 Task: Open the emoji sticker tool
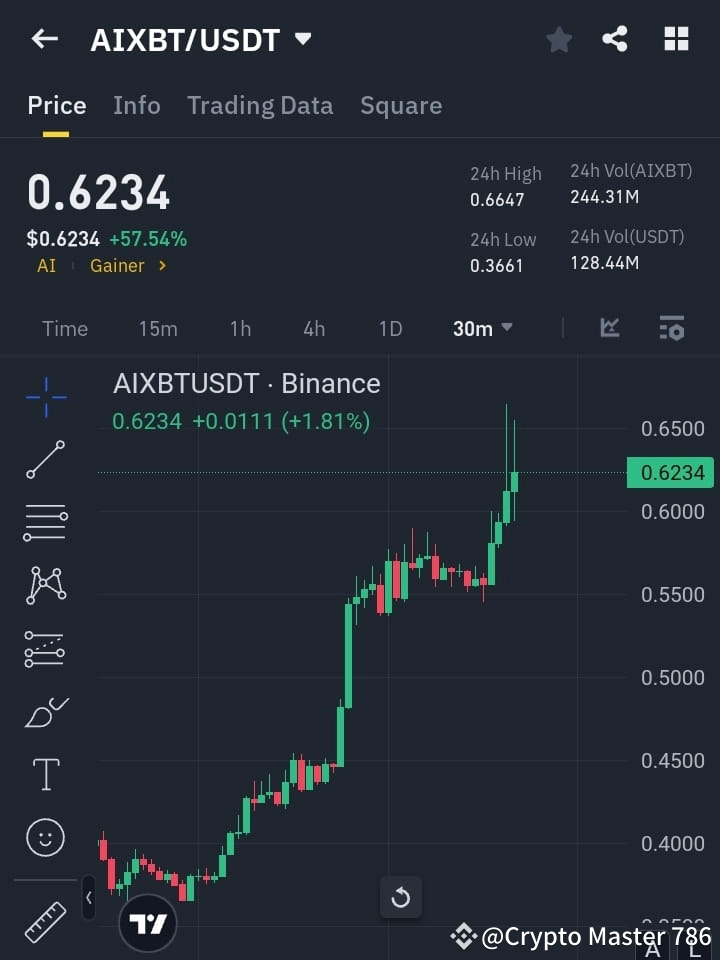click(45, 838)
